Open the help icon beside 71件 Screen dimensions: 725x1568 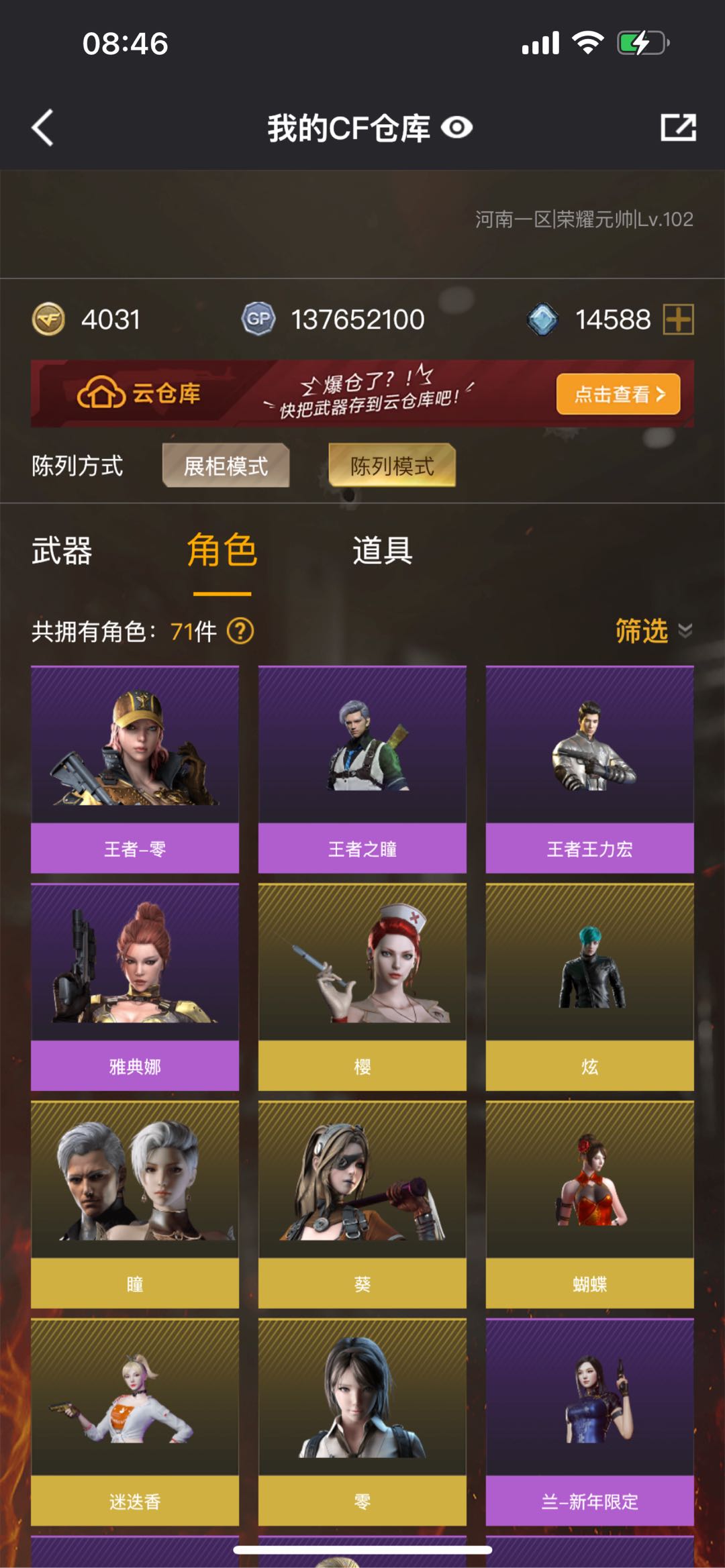(240, 631)
